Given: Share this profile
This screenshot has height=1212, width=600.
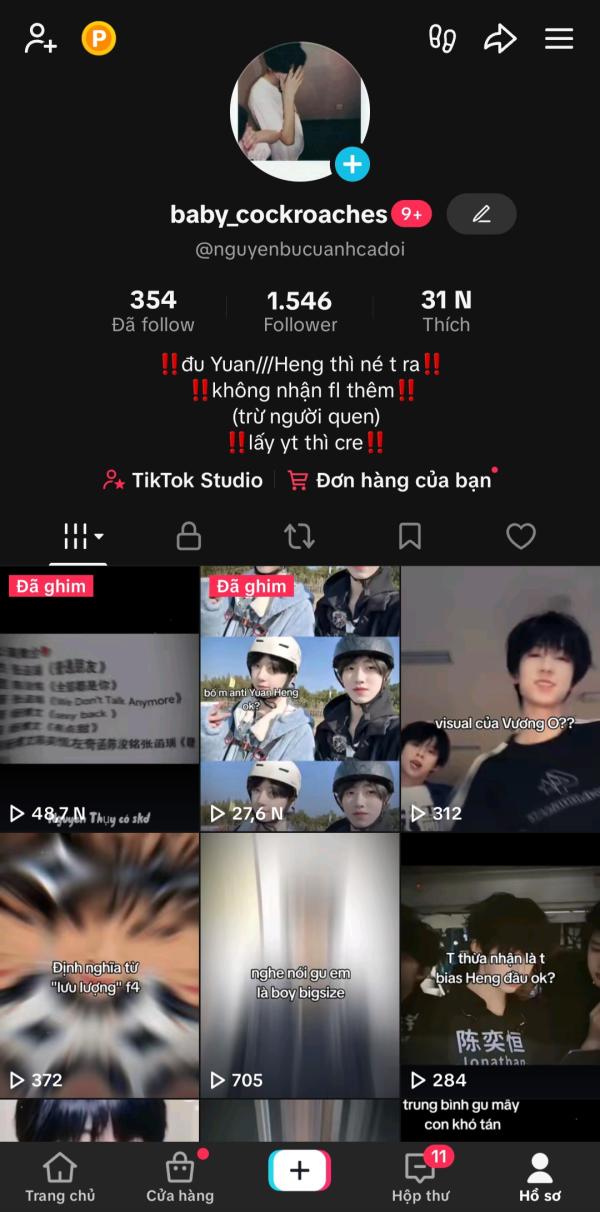Looking at the screenshot, I should (x=500, y=39).
